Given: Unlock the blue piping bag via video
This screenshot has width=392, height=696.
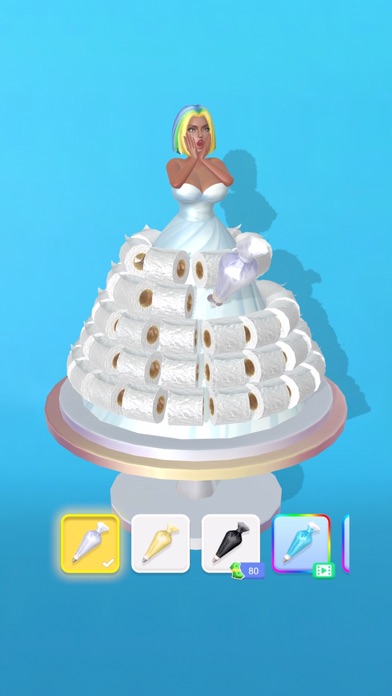Looking at the screenshot, I should 301,544.
